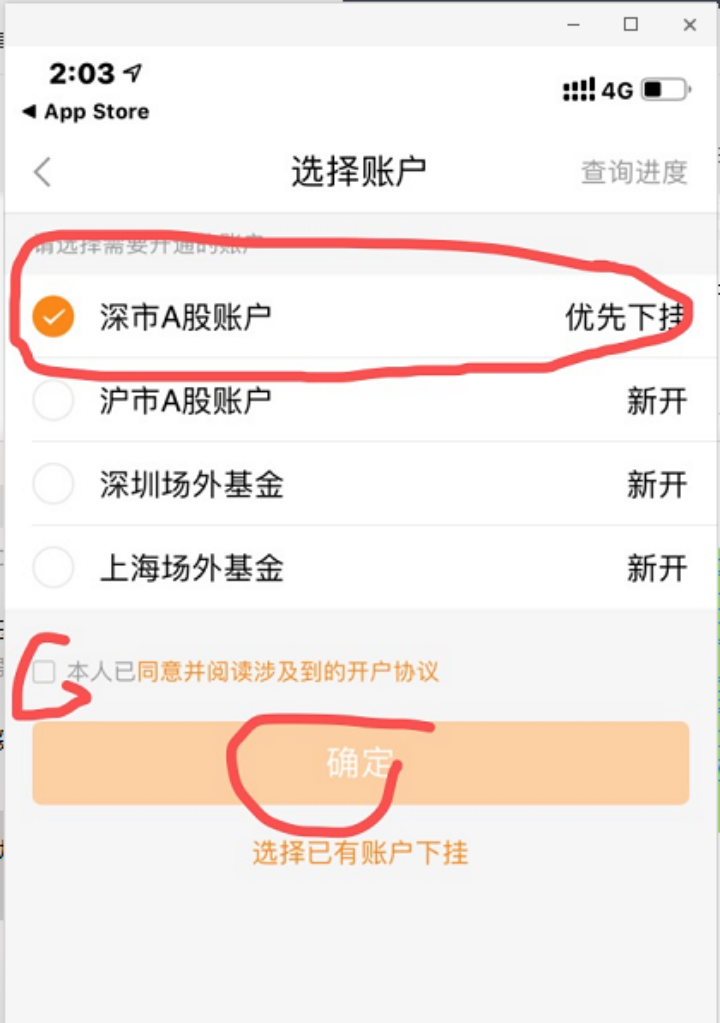The width and height of the screenshot is (720, 1023).
Task: Click 选择已有账户下挂 below the confirm button
Action: [360, 852]
